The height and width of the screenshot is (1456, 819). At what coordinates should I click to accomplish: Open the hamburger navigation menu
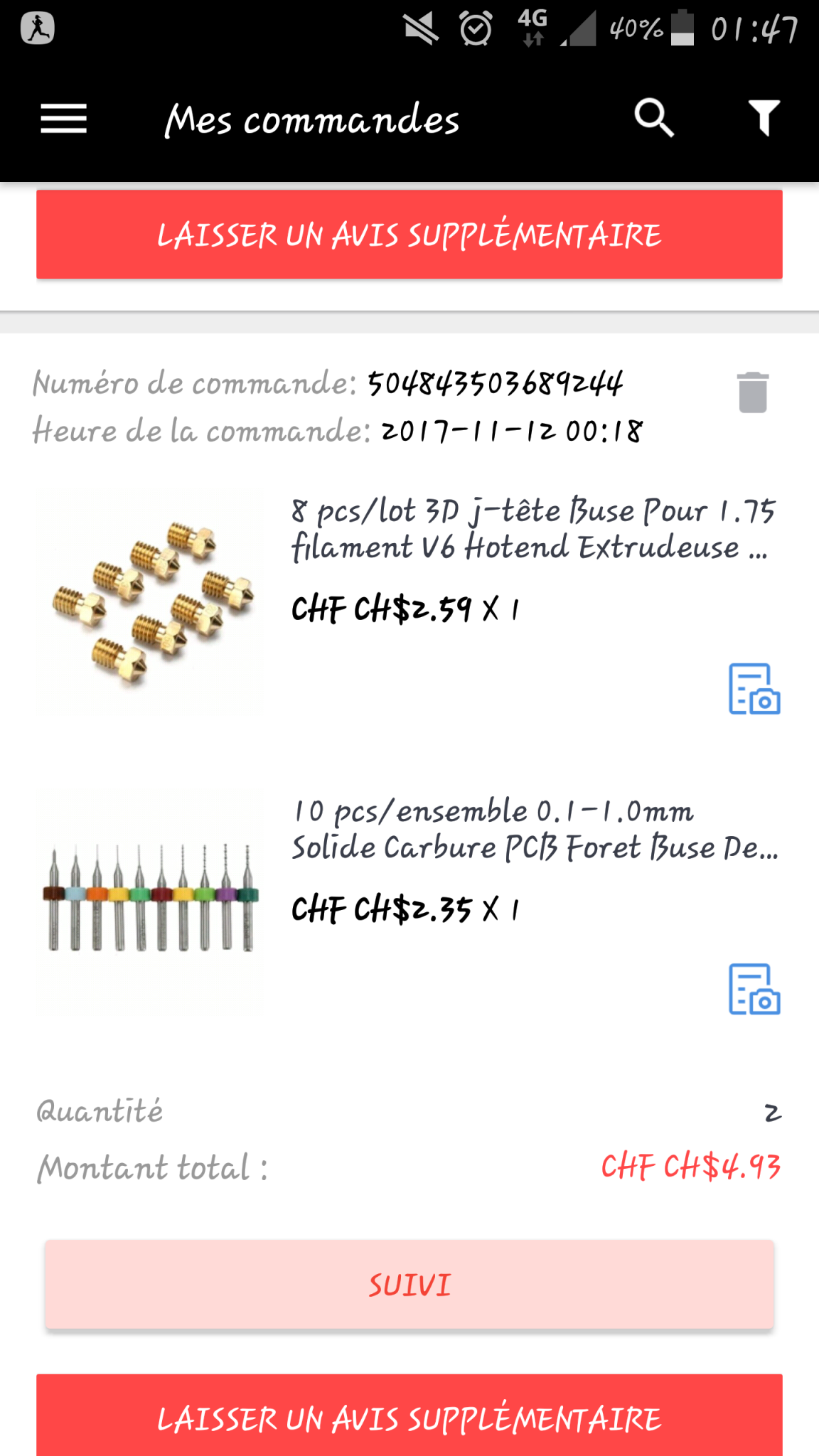click(x=63, y=119)
